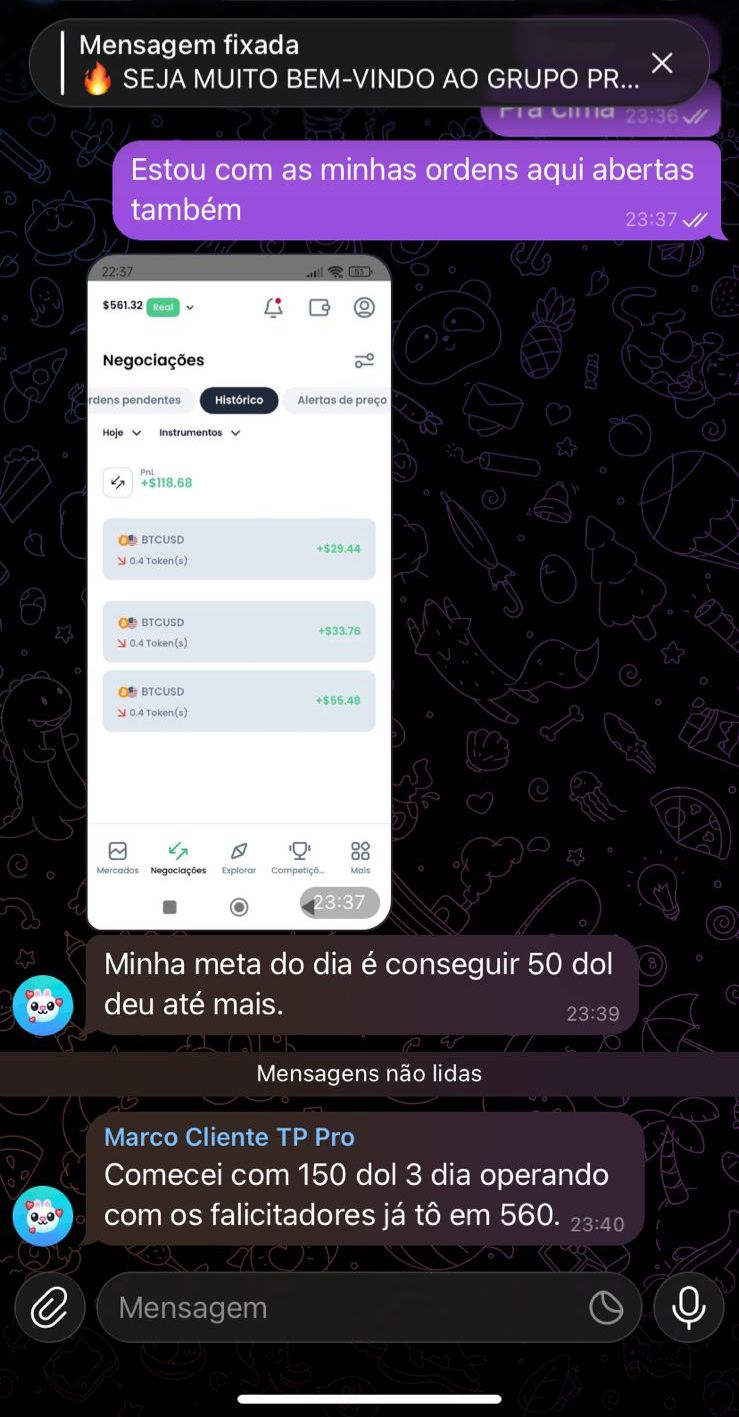The height and width of the screenshot is (1417, 739).
Task: Open avatar beside the 23:39 message
Action: [x=43, y=1005]
